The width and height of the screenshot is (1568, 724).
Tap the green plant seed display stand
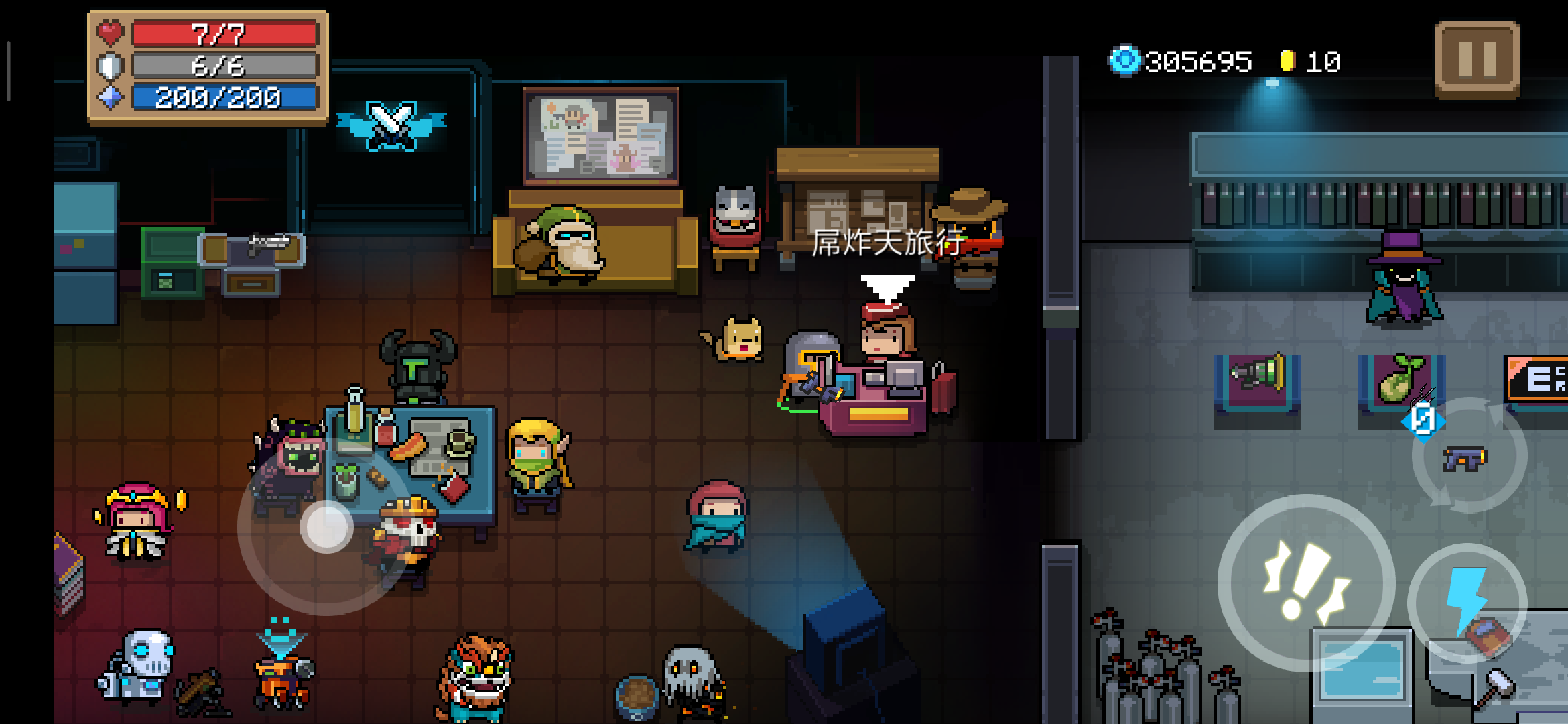tap(1400, 382)
